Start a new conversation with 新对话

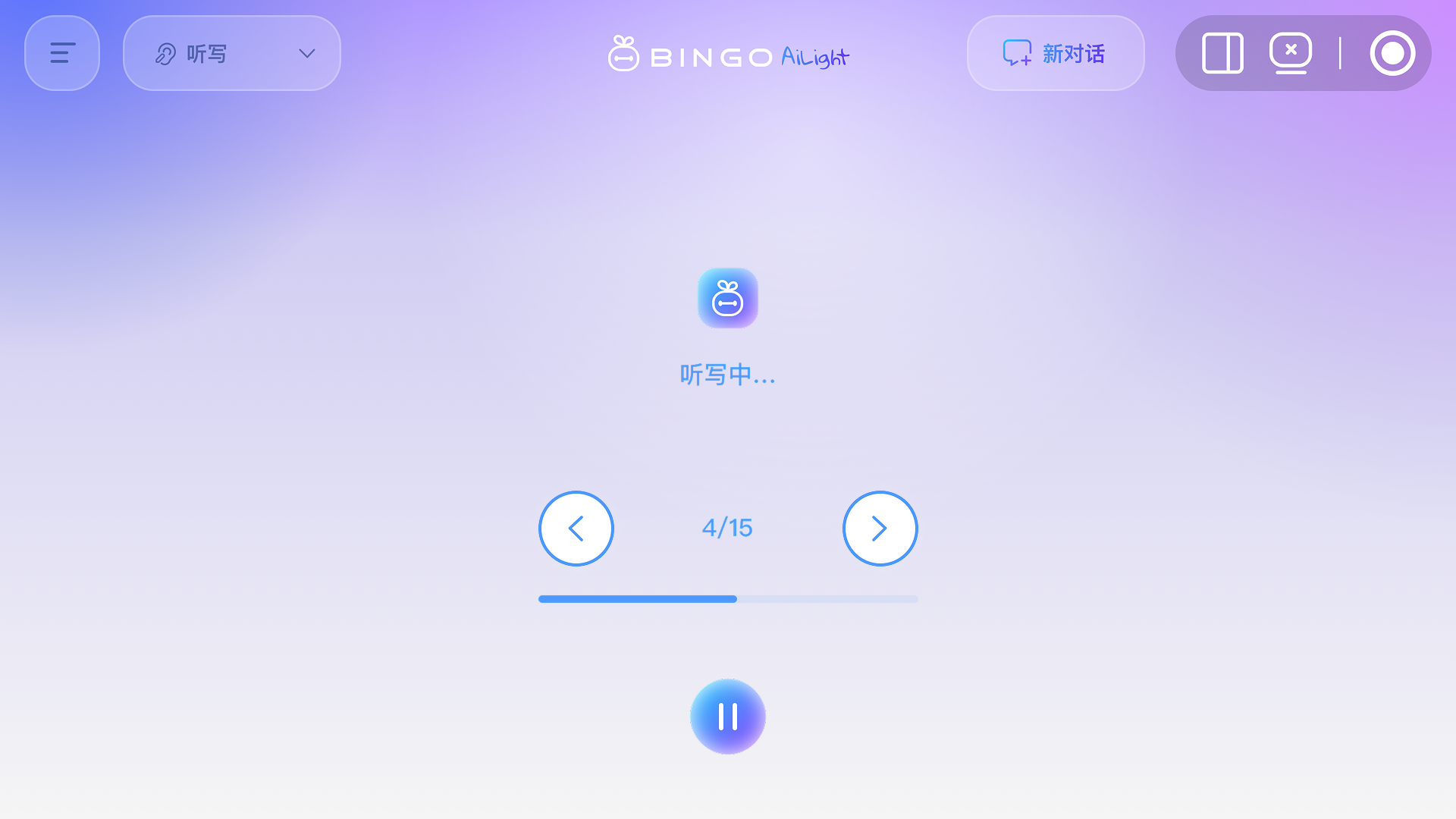pos(1055,53)
